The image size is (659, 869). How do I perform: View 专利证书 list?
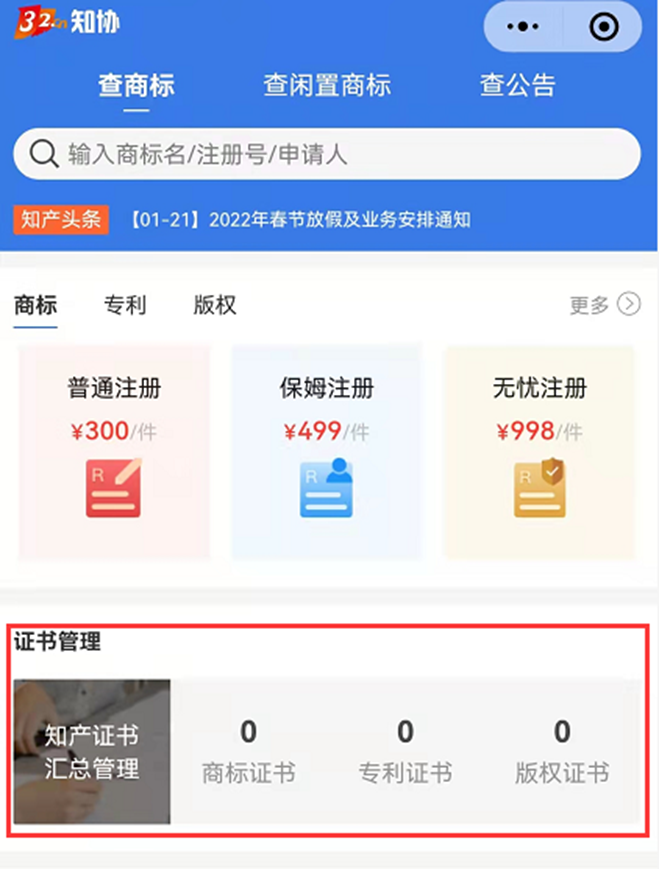(x=405, y=752)
